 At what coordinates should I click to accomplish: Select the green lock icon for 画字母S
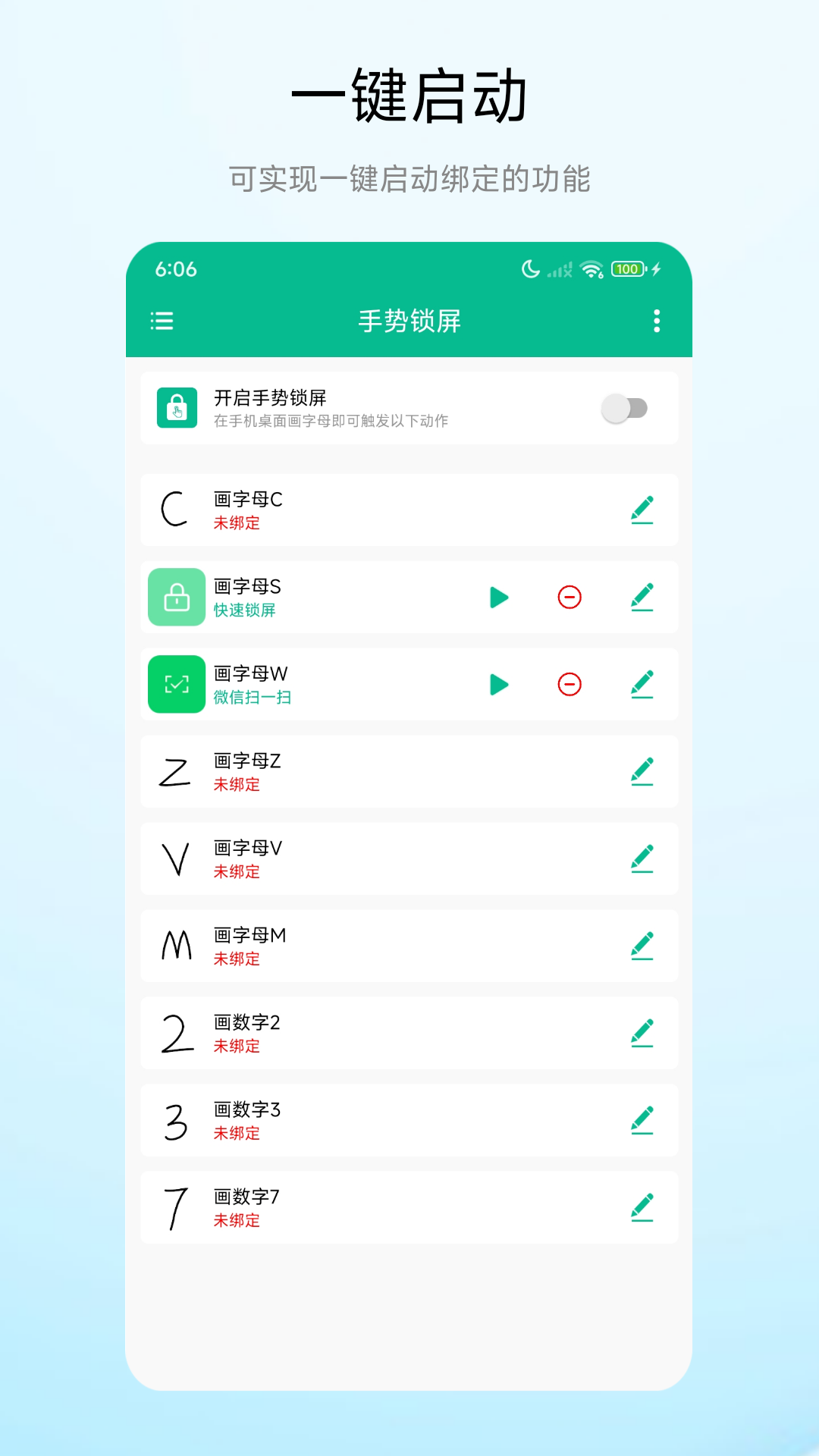176,597
